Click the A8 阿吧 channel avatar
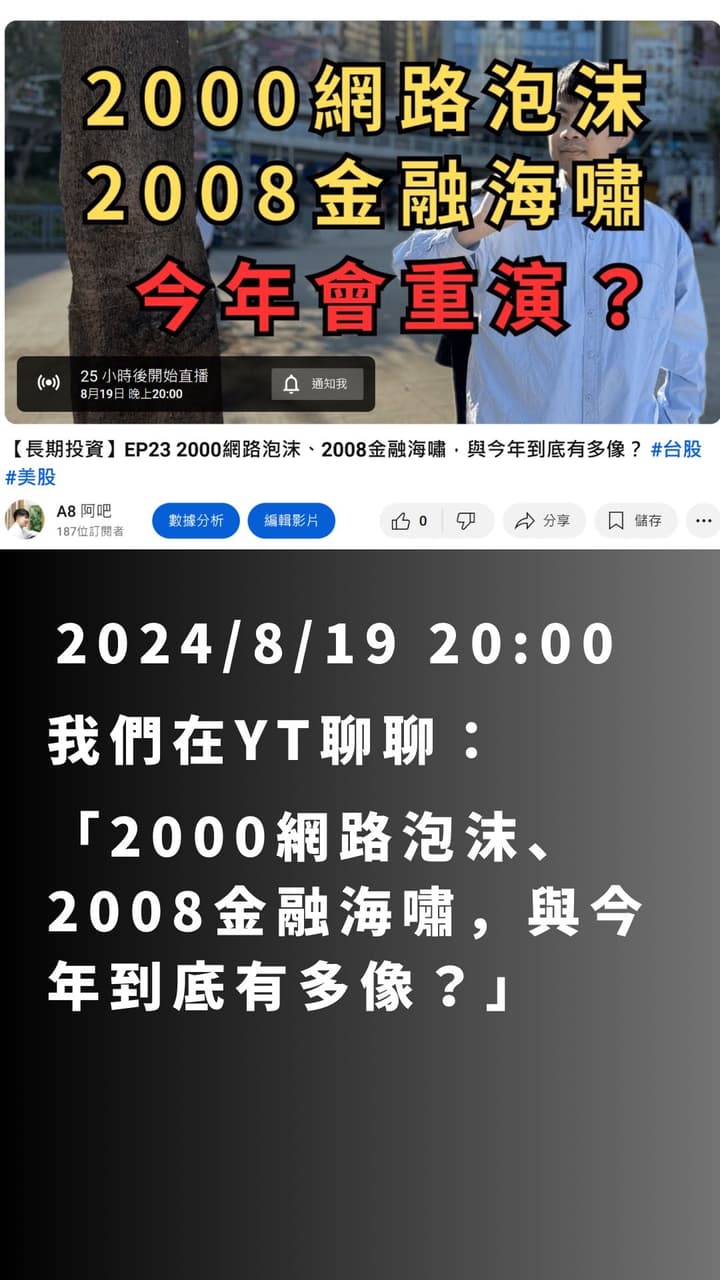Viewport: 720px width, 1280px height. click(27, 521)
